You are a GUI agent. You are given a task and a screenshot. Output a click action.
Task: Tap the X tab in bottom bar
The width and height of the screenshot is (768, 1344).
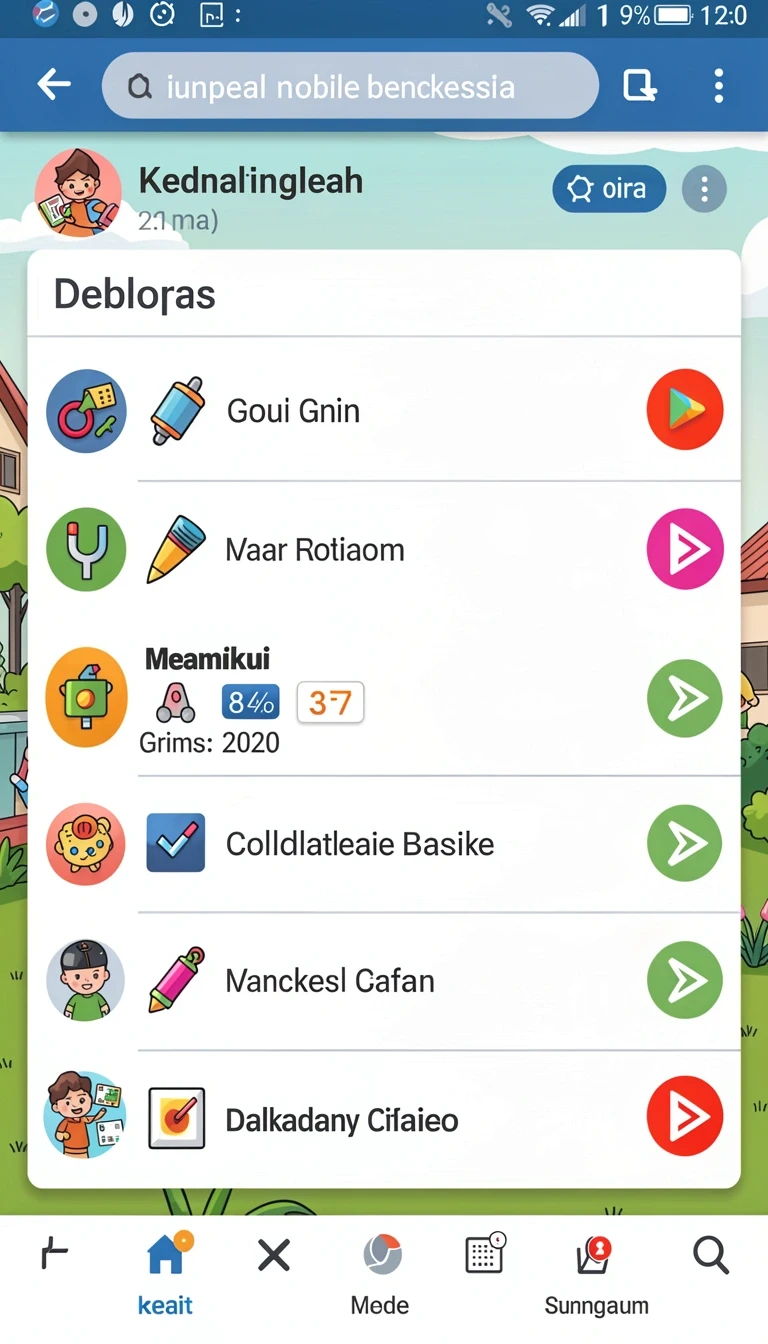[274, 1254]
